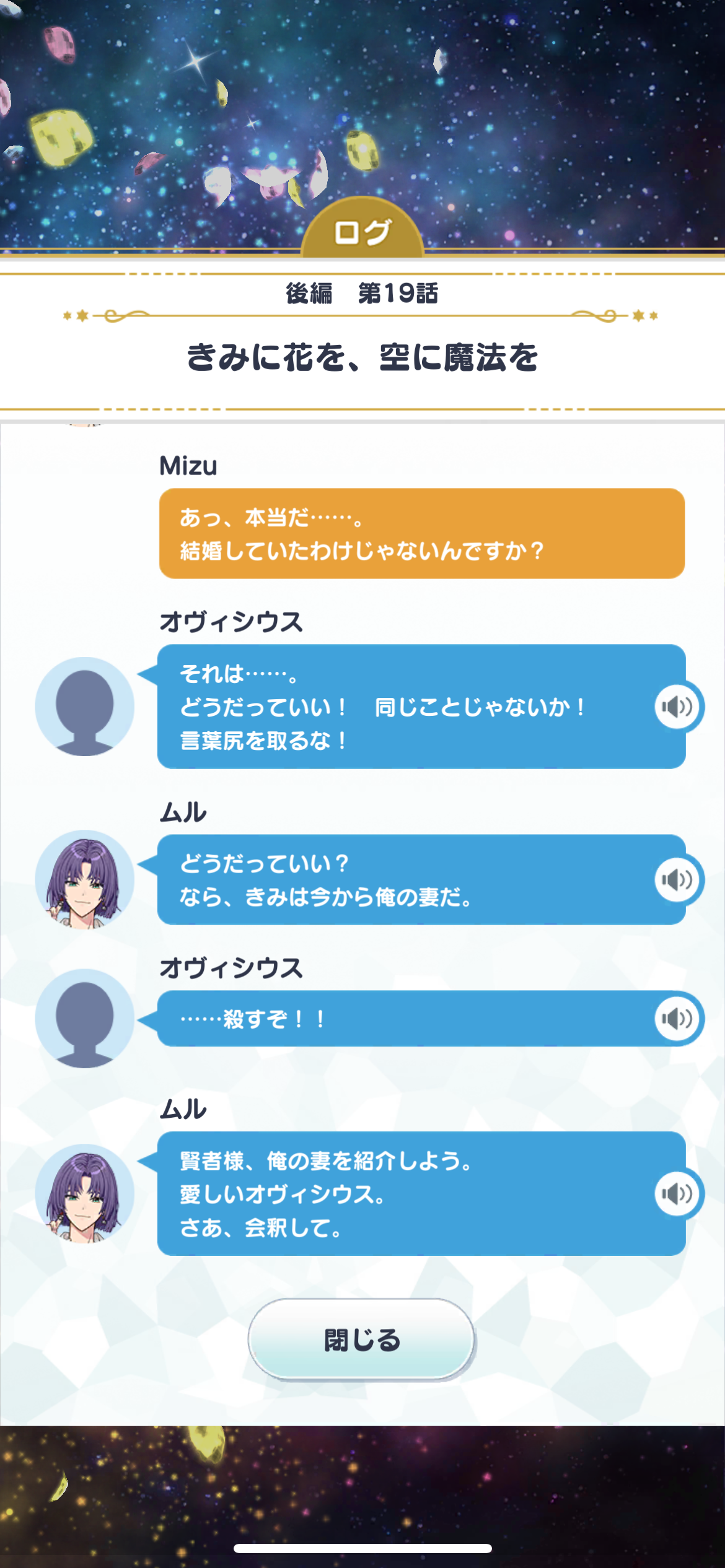Play voice for ムル's 賢者様 line

coord(677,1193)
